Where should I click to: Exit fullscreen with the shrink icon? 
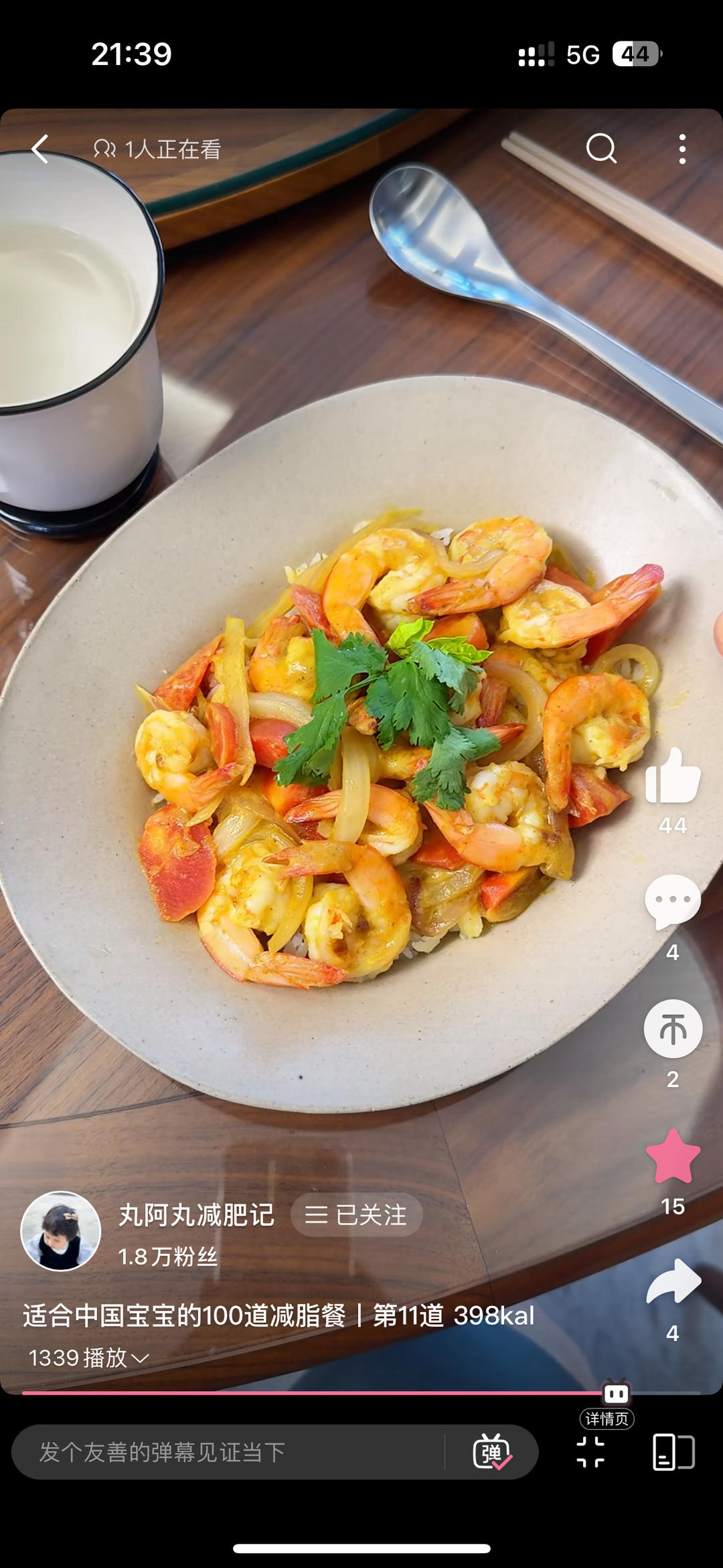coord(590,1452)
